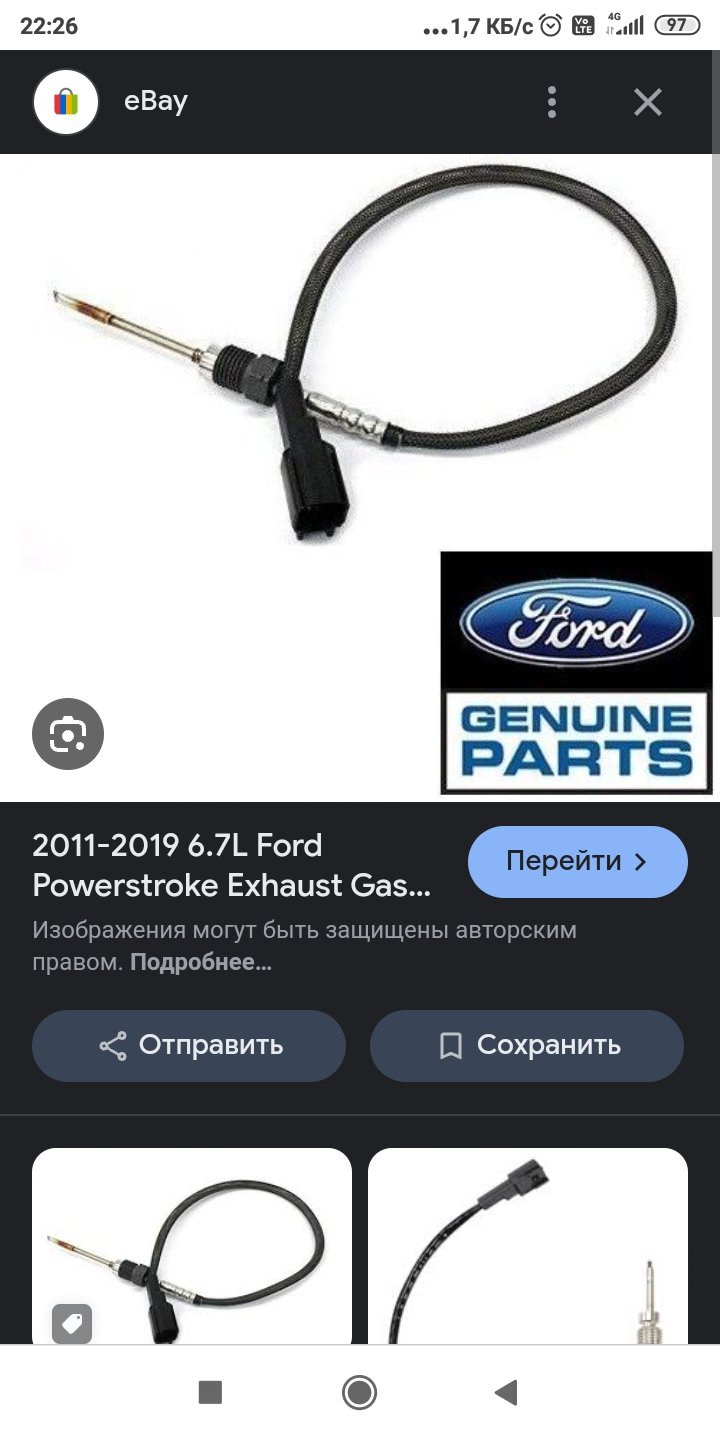The width and height of the screenshot is (720, 1440).
Task: Save the image with Сохранить
Action: click(x=527, y=1045)
